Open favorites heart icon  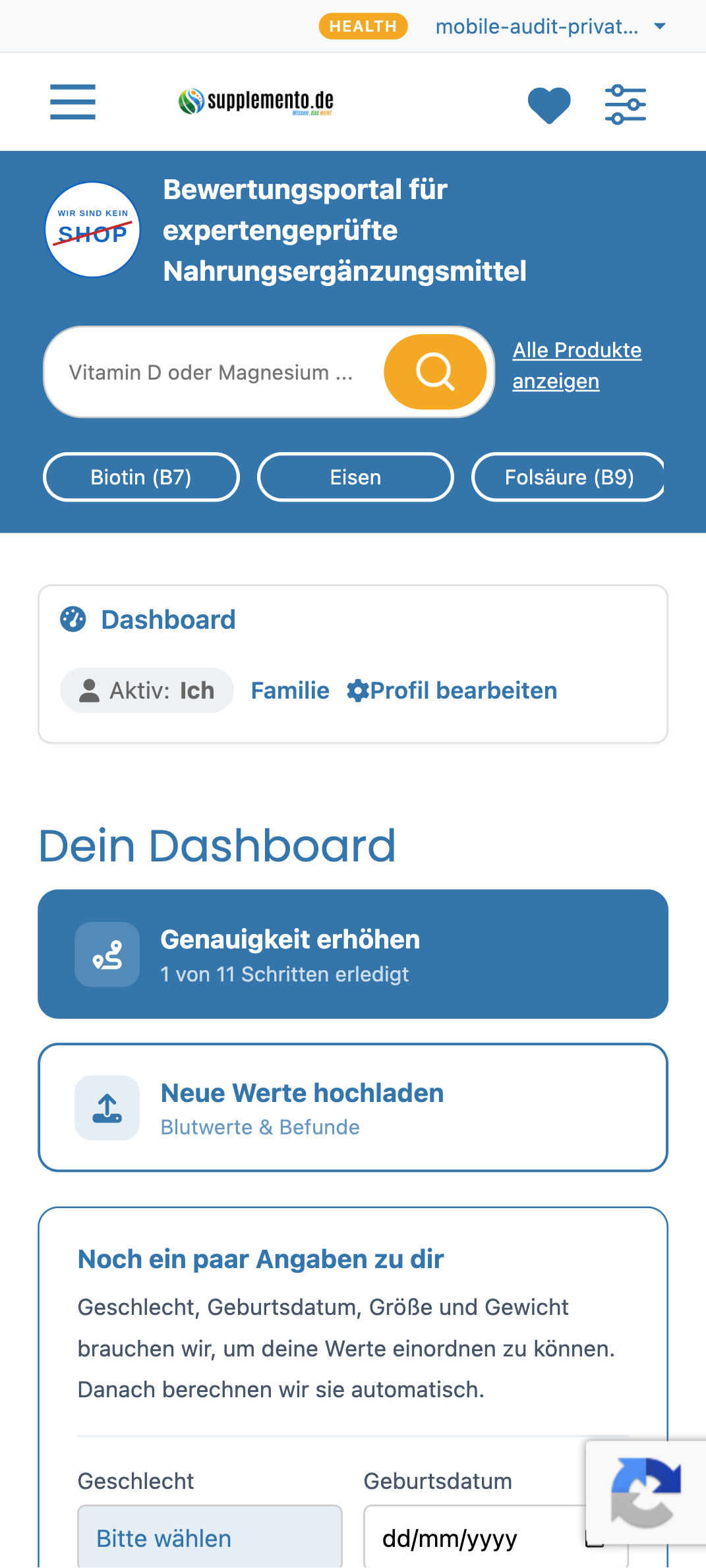549,104
